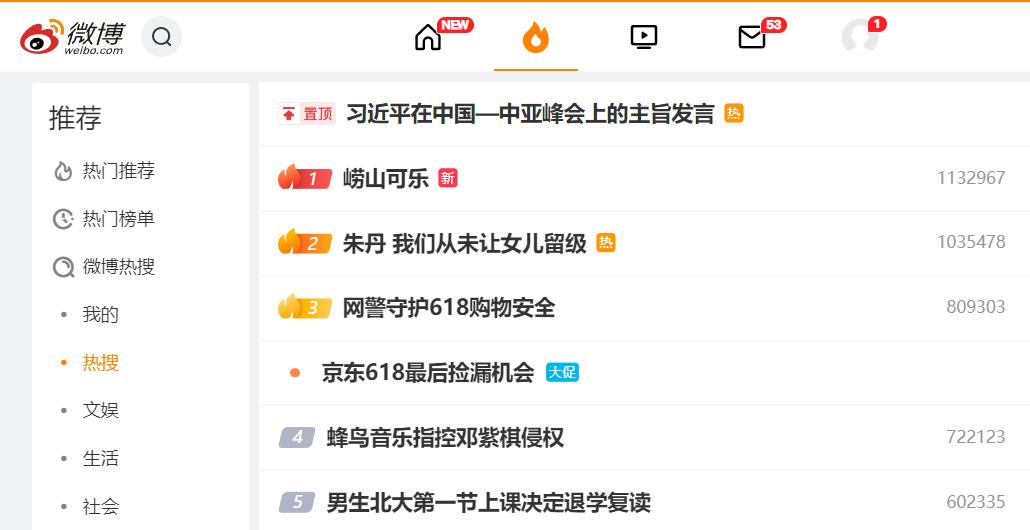The image size is (1030, 530).
Task: Open pinned topic 习近平在中国—中亚峰会上的主旨发言
Action: click(x=530, y=114)
